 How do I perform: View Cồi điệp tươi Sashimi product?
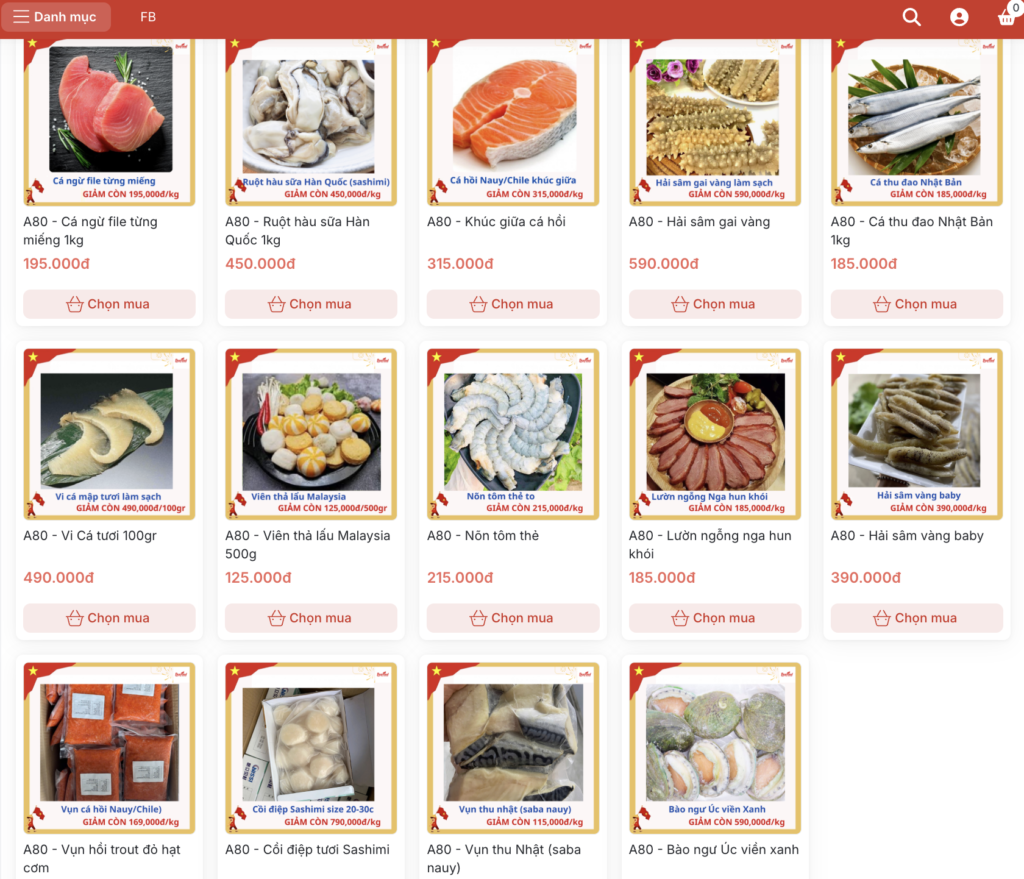tap(311, 745)
